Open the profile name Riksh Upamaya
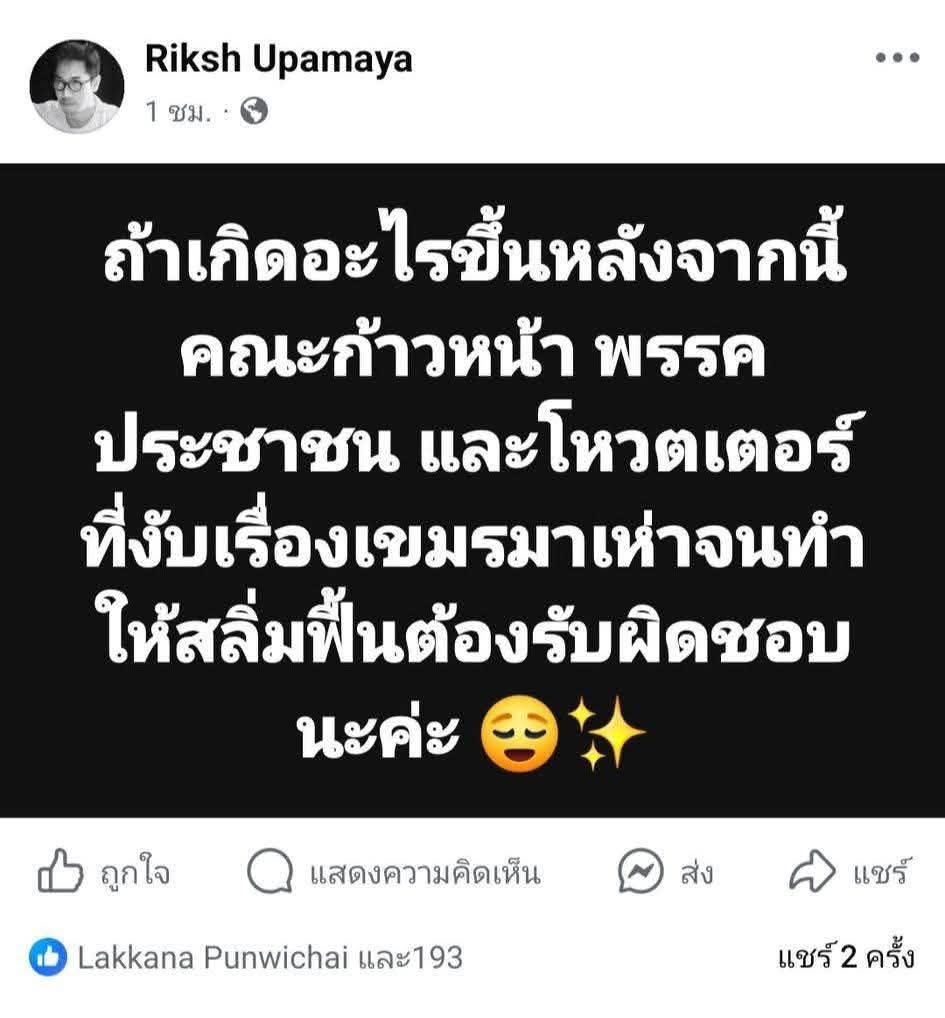The image size is (945, 1018). tap(278, 60)
